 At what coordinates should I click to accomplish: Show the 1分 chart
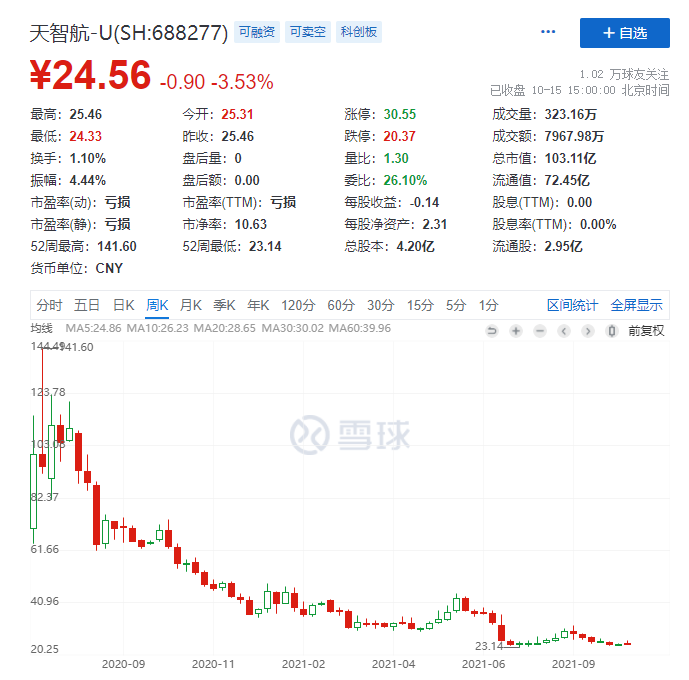(488, 305)
